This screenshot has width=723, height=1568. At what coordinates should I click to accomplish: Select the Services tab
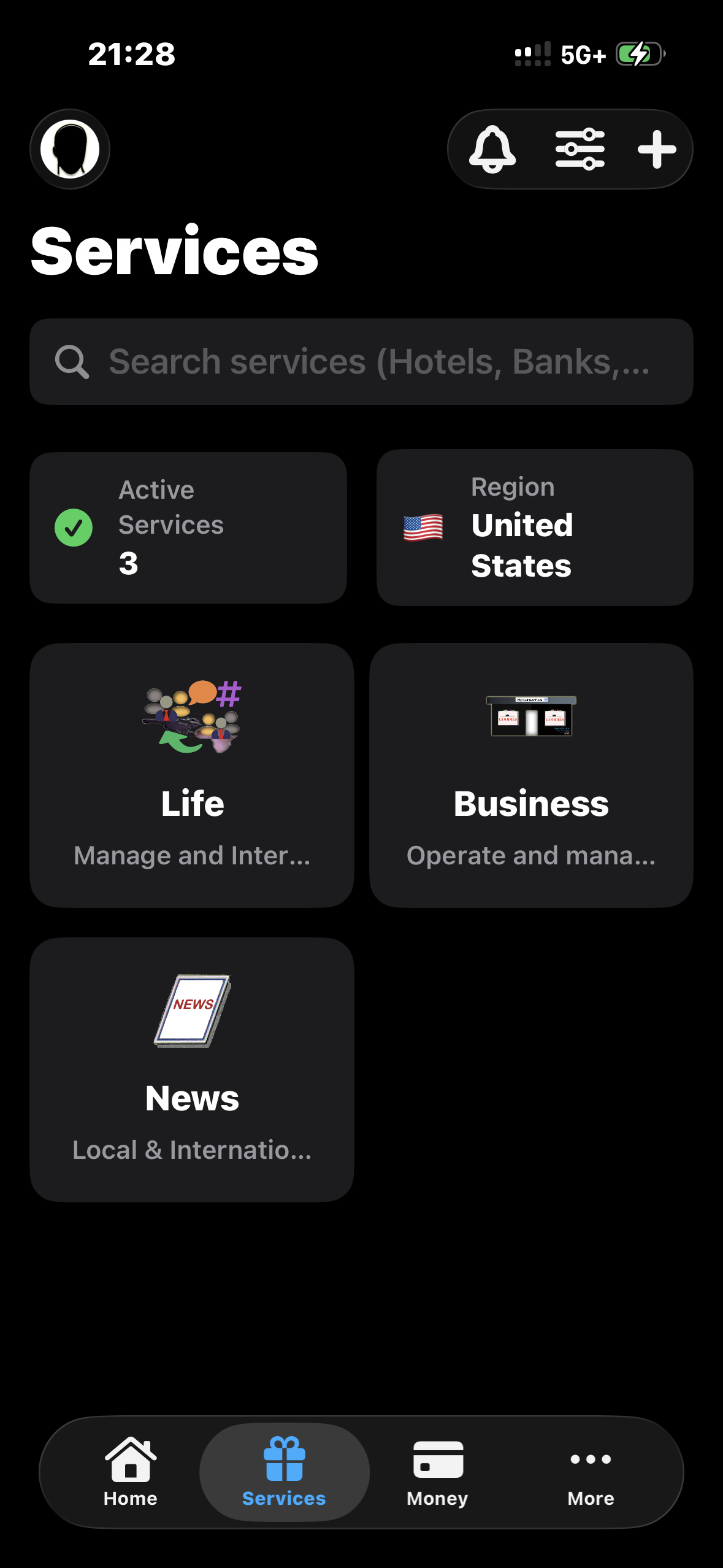pyautogui.click(x=284, y=1472)
